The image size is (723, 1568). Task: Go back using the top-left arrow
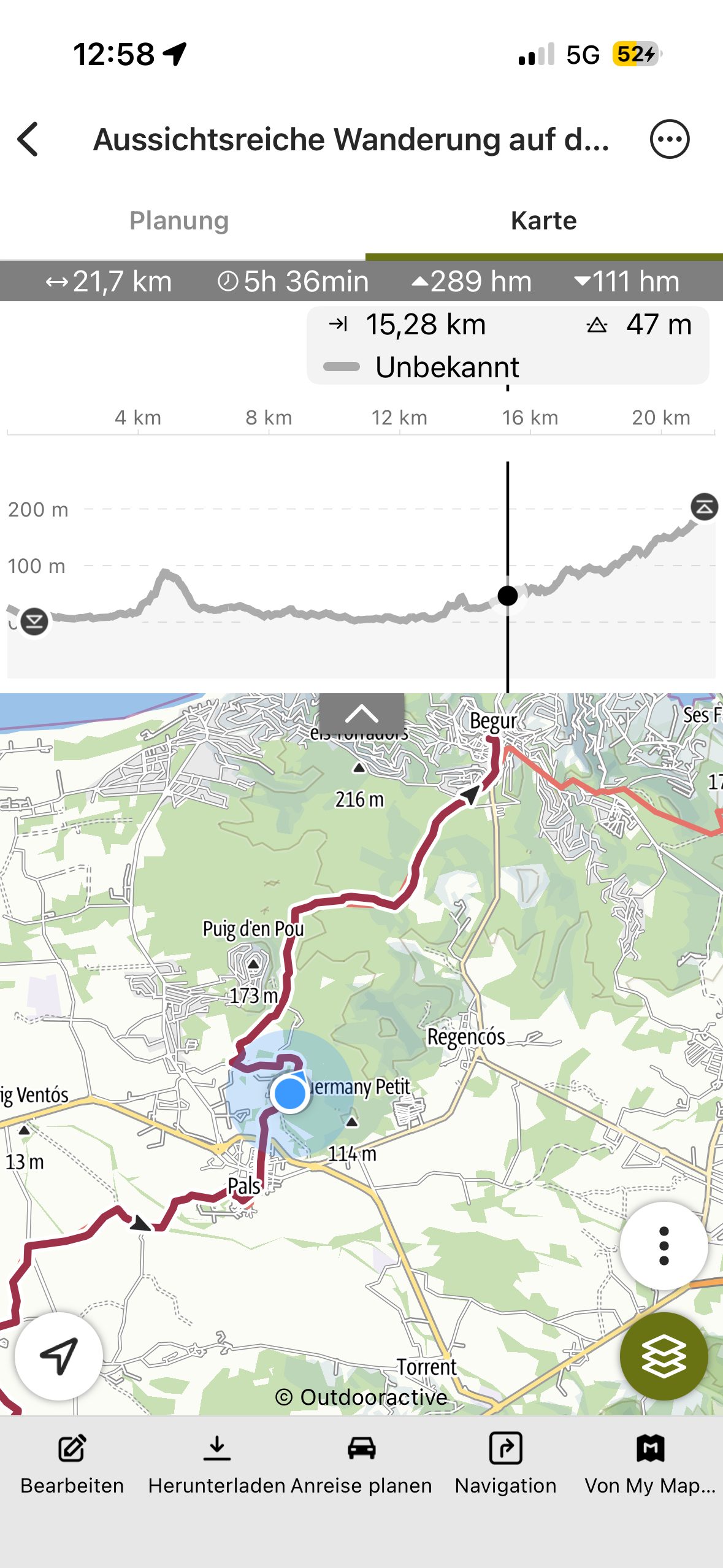coord(29,139)
